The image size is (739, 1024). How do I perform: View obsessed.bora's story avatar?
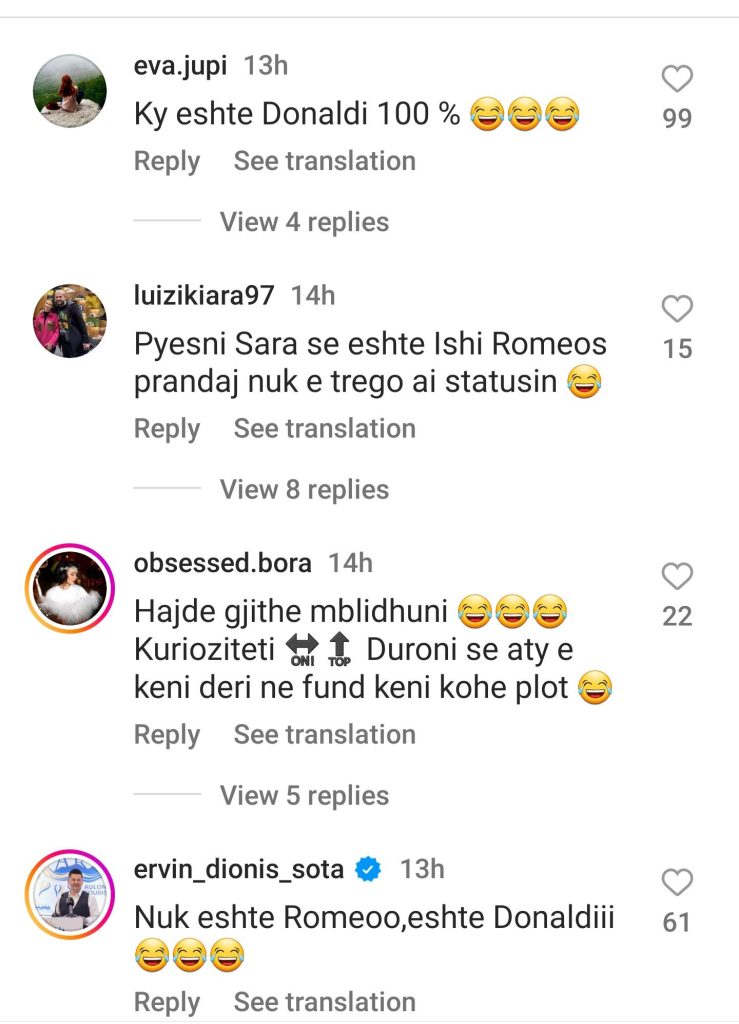pyautogui.click(x=70, y=588)
